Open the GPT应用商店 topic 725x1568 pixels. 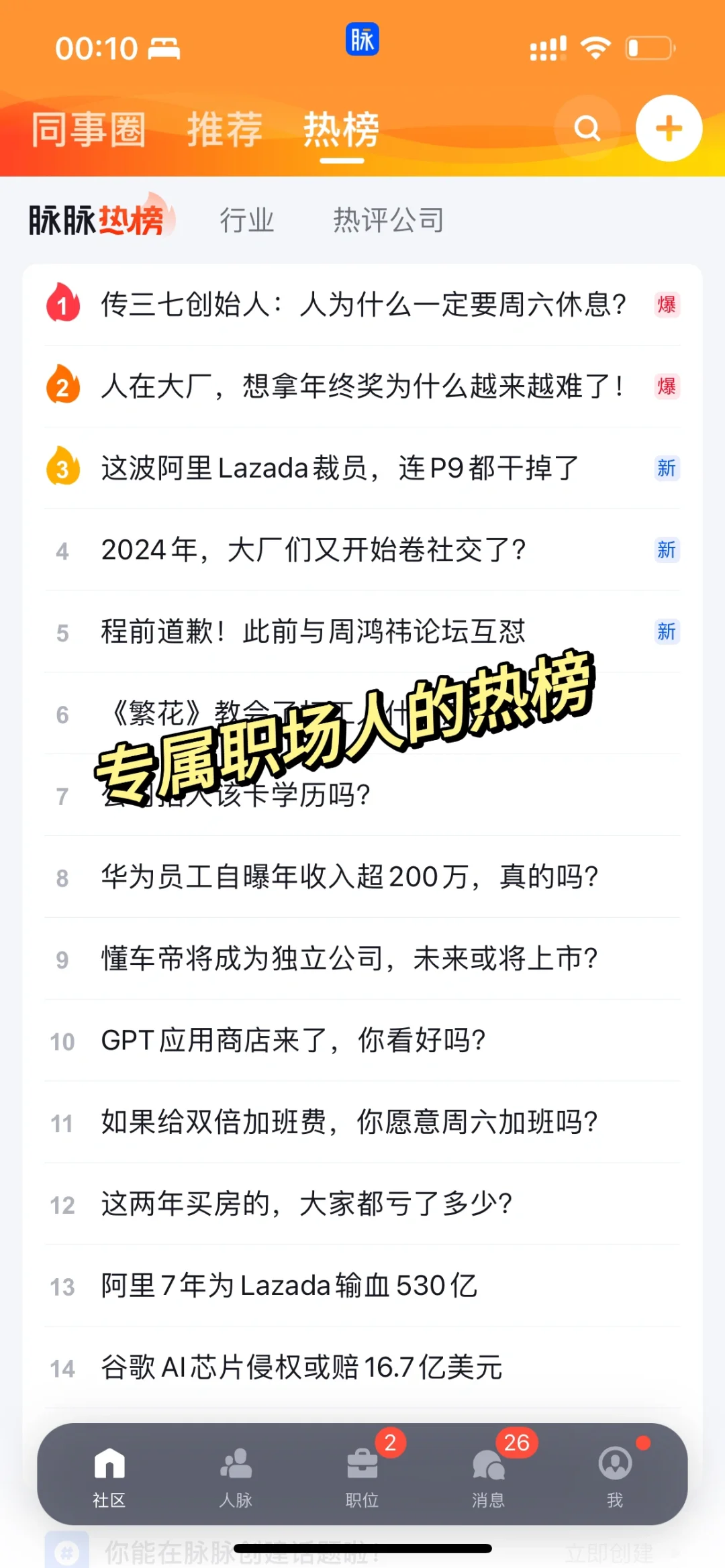(x=362, y=1041)
